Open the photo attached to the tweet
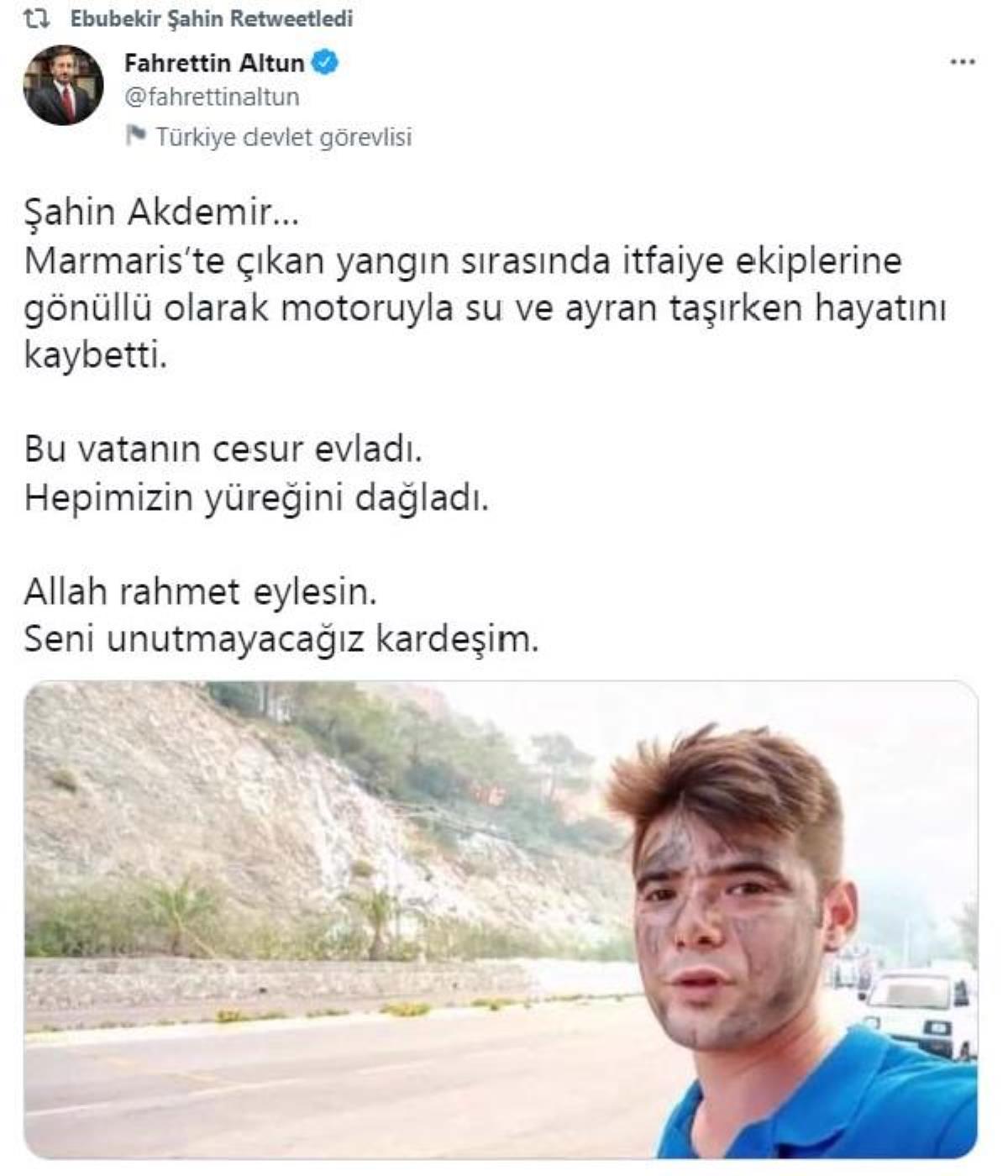 pos(501,920)
